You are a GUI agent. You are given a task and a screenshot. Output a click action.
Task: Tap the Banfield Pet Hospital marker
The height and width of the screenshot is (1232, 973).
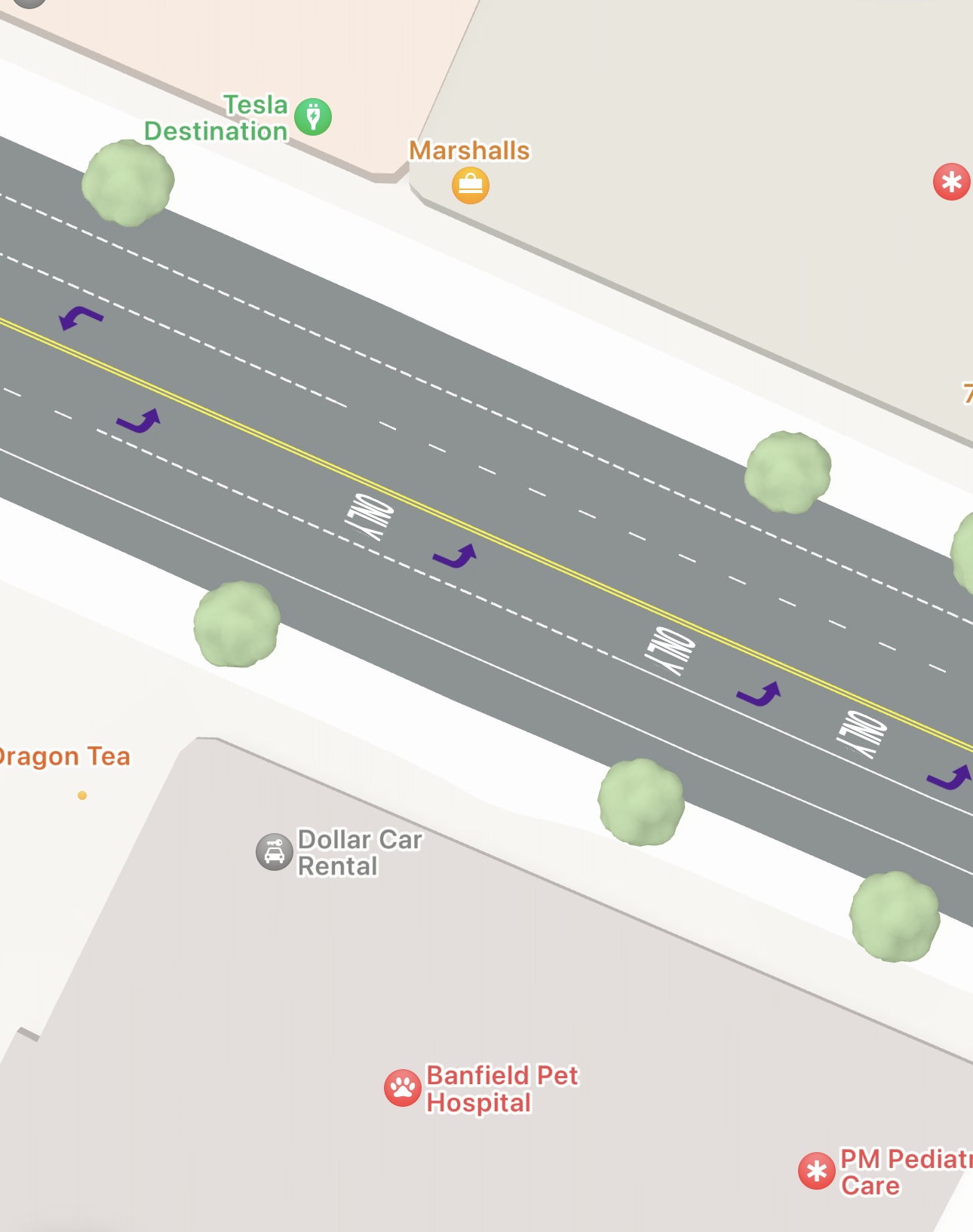pyautogui.click(x=403, y=1088)
